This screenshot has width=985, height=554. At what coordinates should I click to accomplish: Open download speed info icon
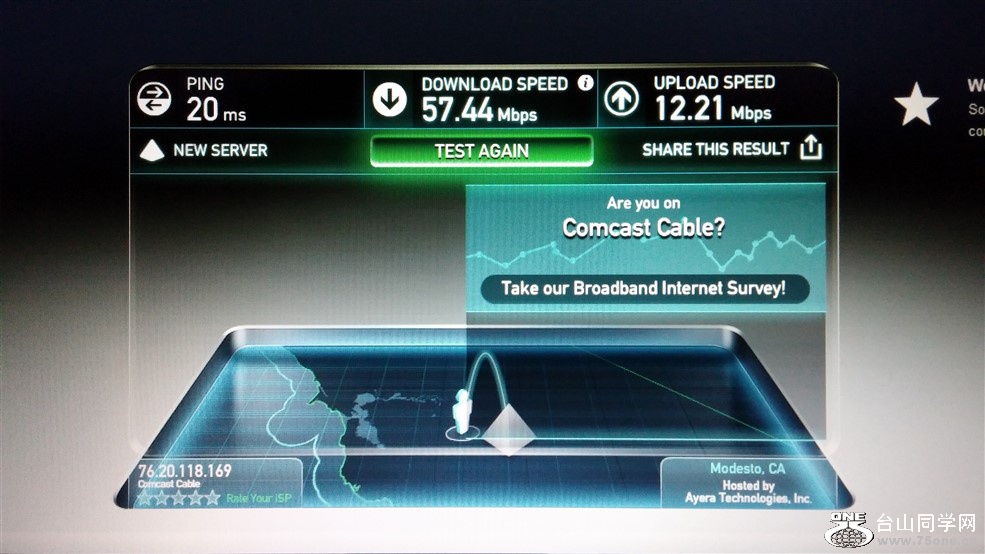point(585,83)
